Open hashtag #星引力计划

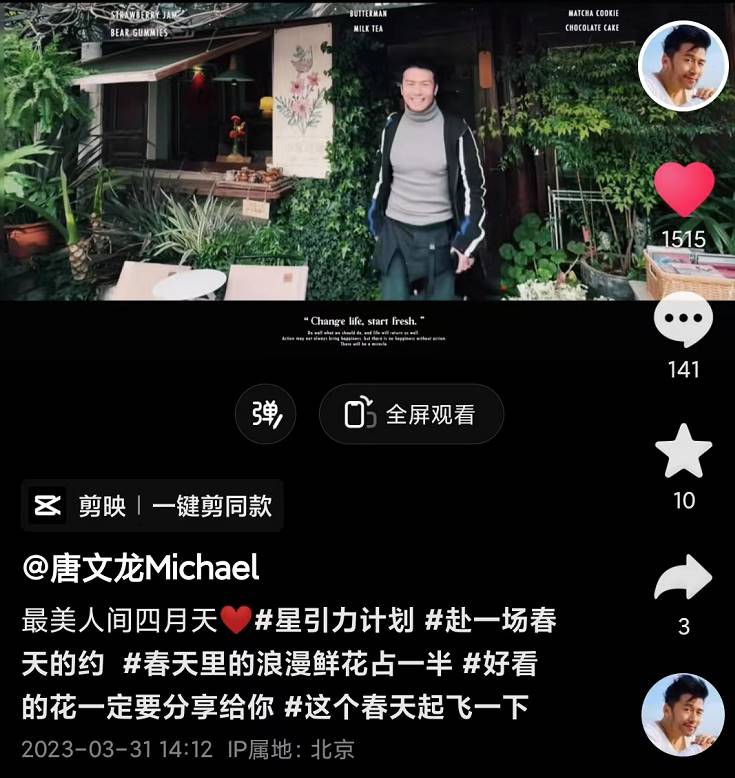click(334, 621)
